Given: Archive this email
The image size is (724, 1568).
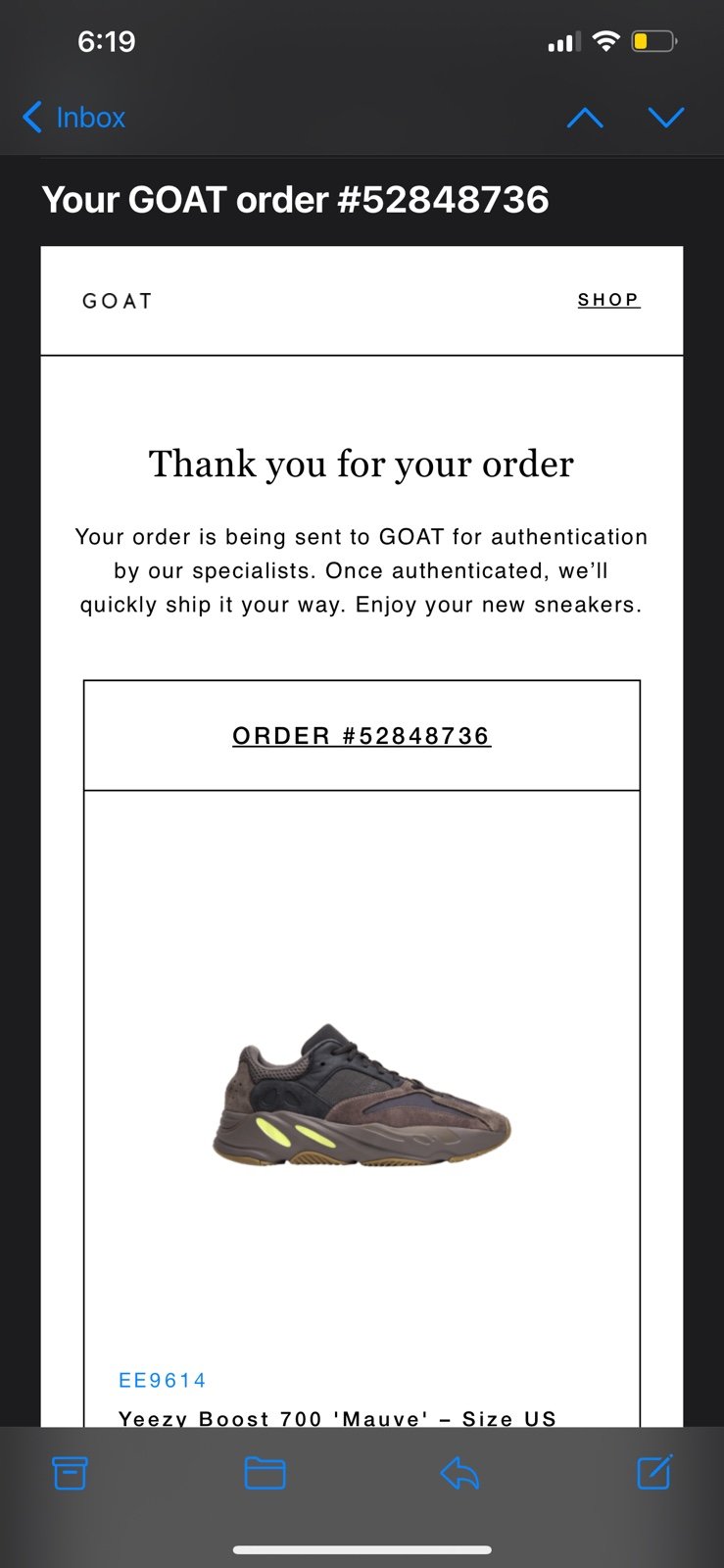Looking at the screenshot, I should tap(70, 1473).
